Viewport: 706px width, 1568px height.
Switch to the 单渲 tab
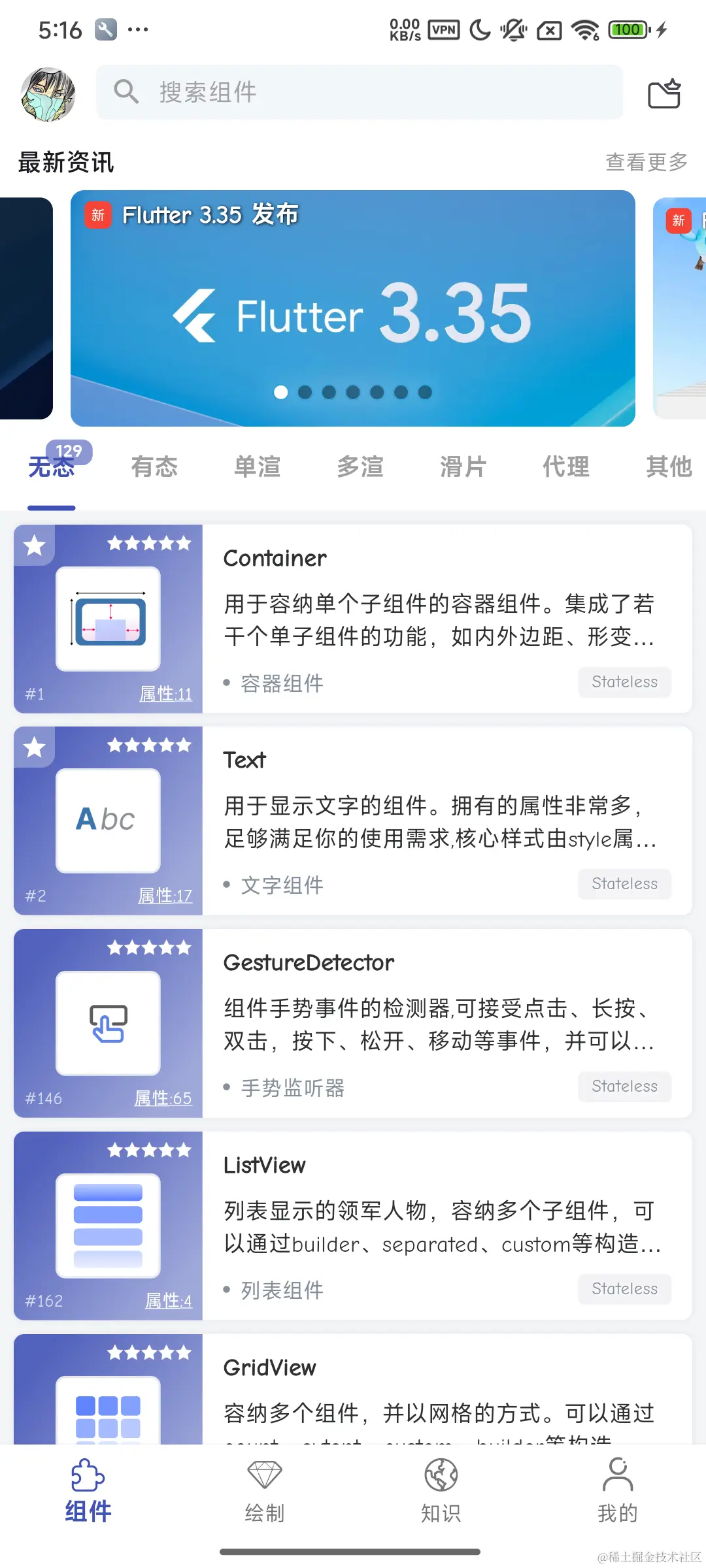point(257,466)
